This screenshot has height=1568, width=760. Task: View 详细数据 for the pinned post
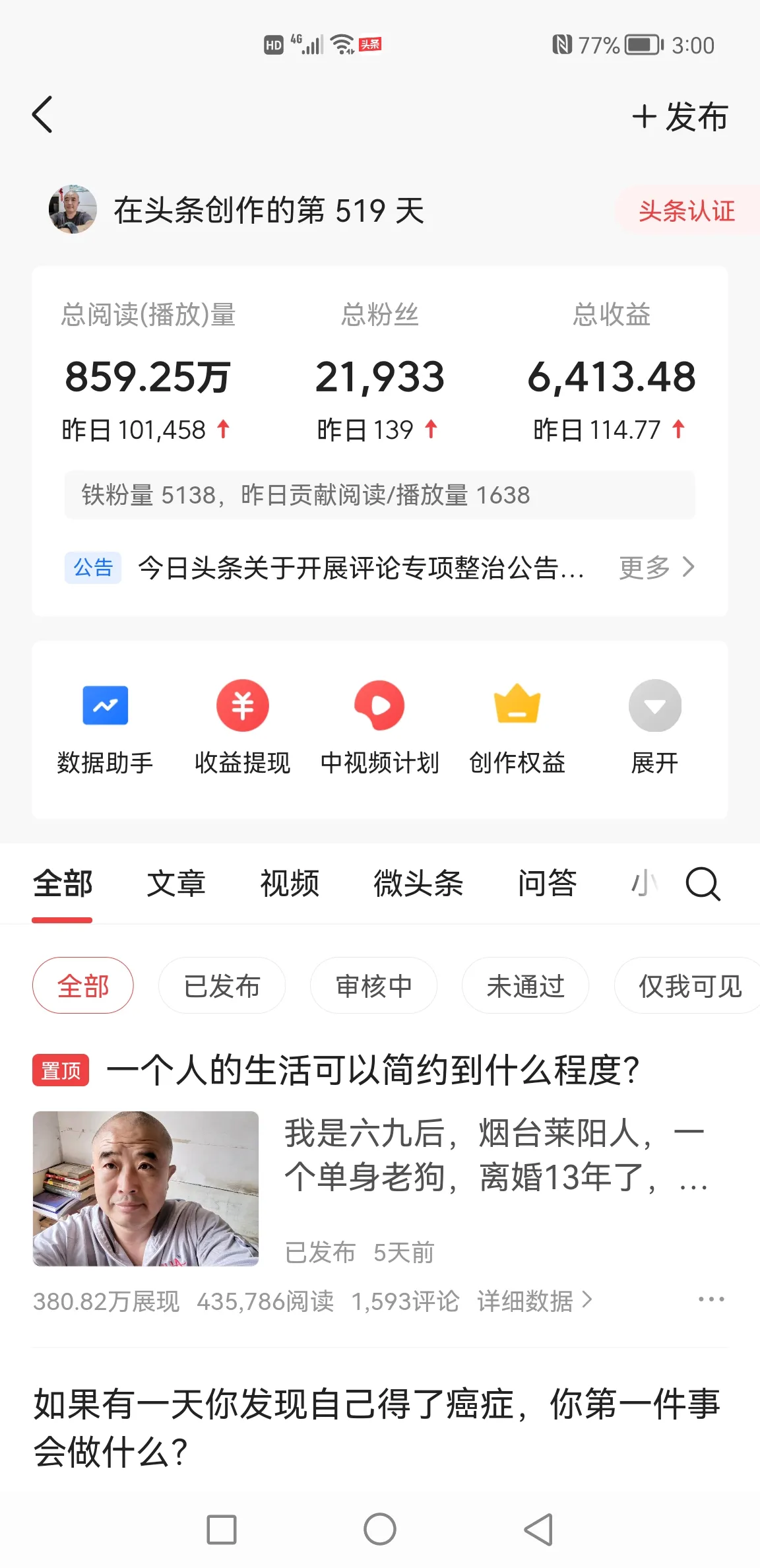[x=534, y=1301]
